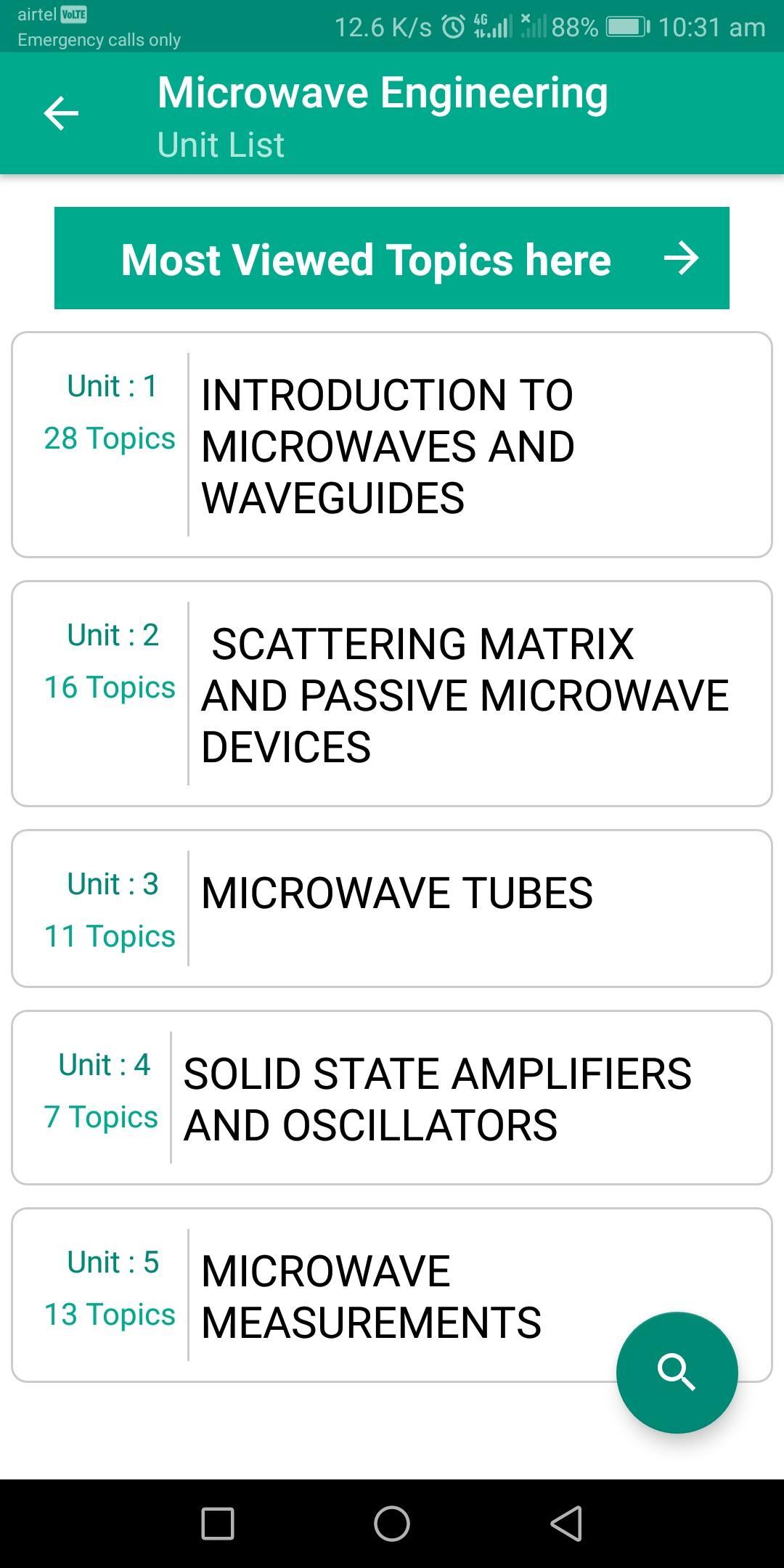The height and width of the screenshot is (1568, 784).
Task: Tap the battery indicator in the status bar
Action: (x=626, y=28)
